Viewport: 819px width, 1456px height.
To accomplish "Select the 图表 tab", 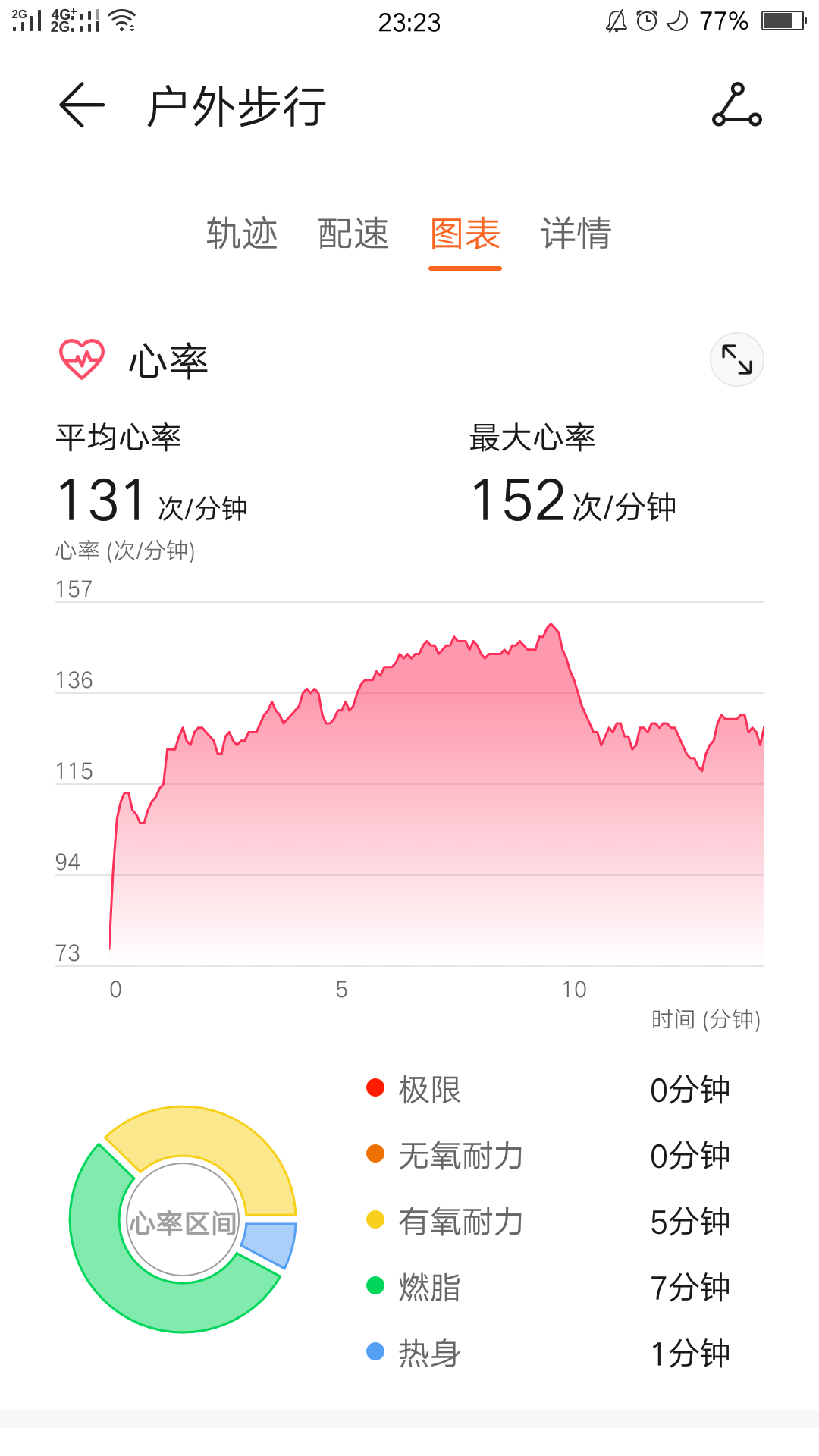I will [465, 233].
